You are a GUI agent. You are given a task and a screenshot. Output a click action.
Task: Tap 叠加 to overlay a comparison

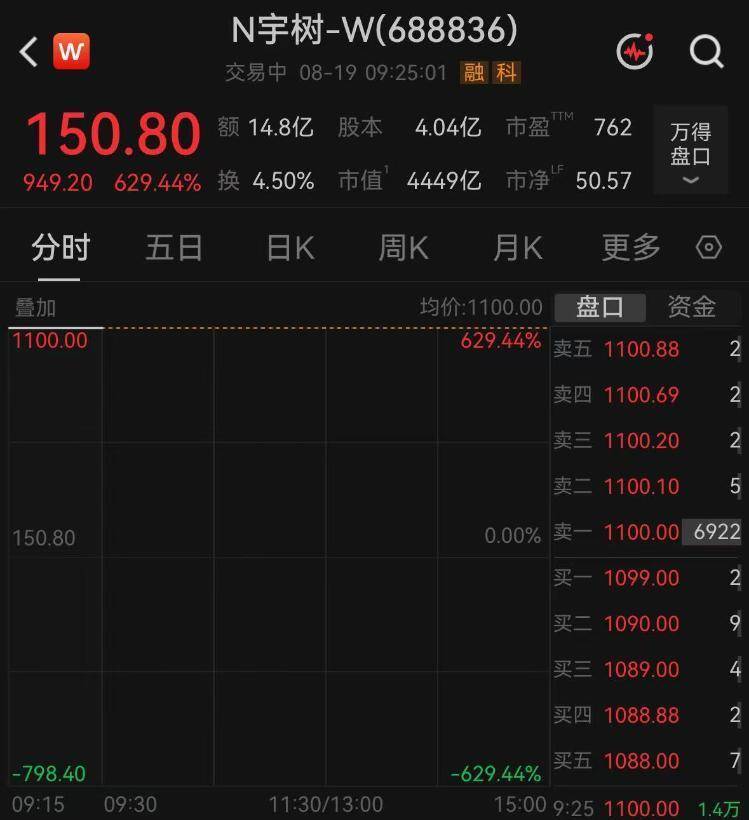tap(36, 308)
